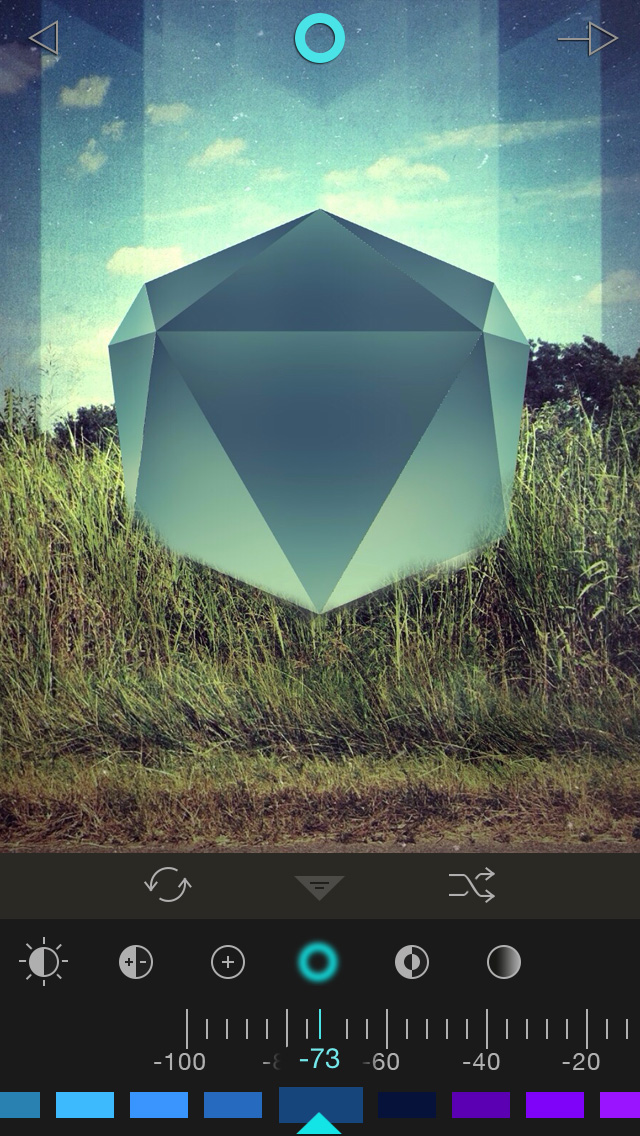Image resolution: width=640 pixels, height=1136 pixels.
Task: Select the medium blue swatch
Action: (233, 1105)
